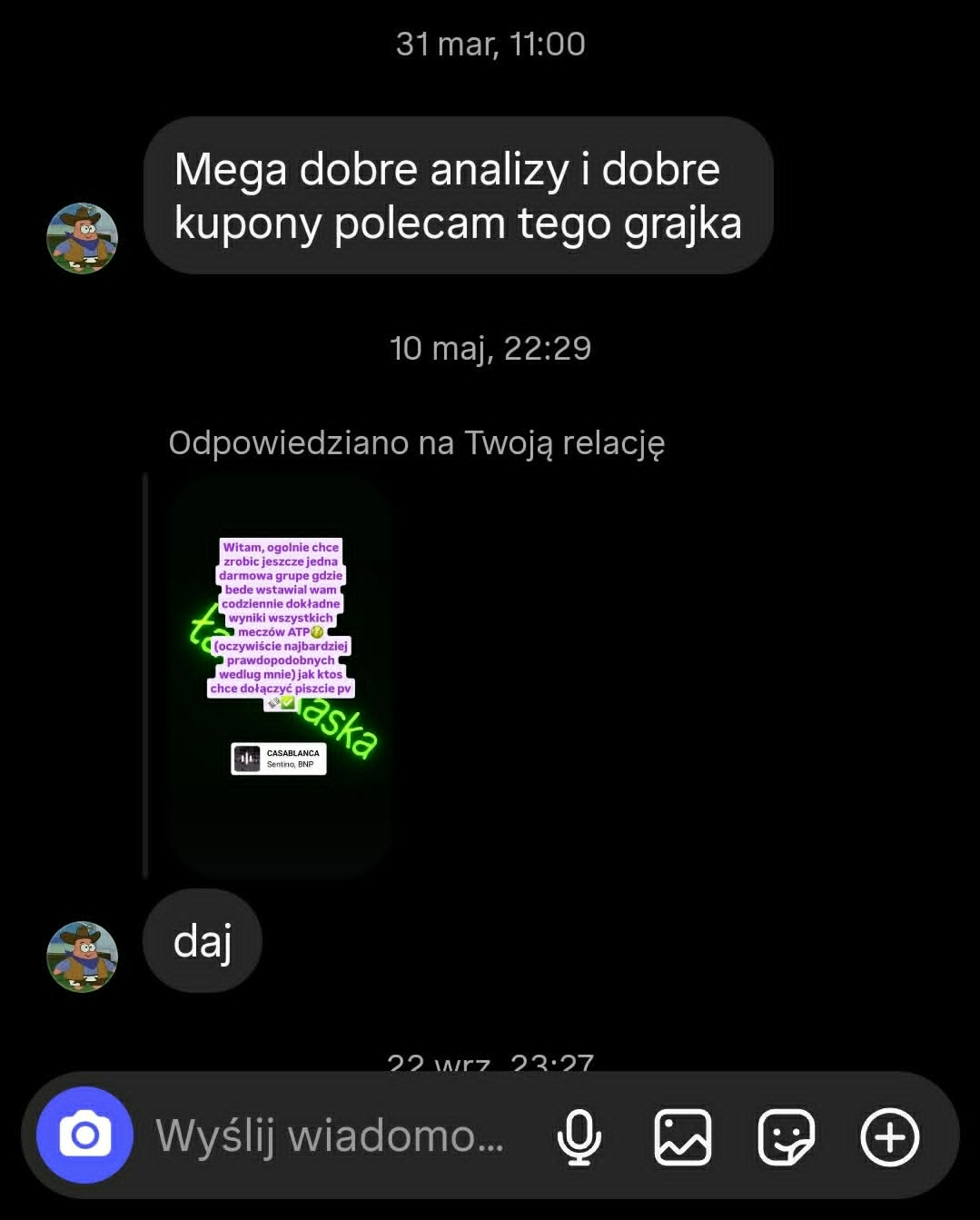
Task: Open sender's profile picture beside 'daj'
Action: pyautogui.click(x=83, y=956)
